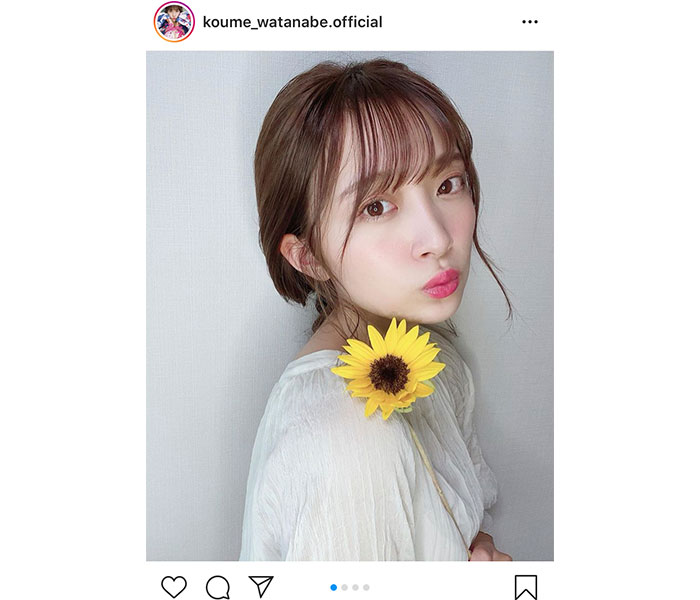700x600 pixels.
Task: Open comments with the speech bubble
Action: click(218, 587)
